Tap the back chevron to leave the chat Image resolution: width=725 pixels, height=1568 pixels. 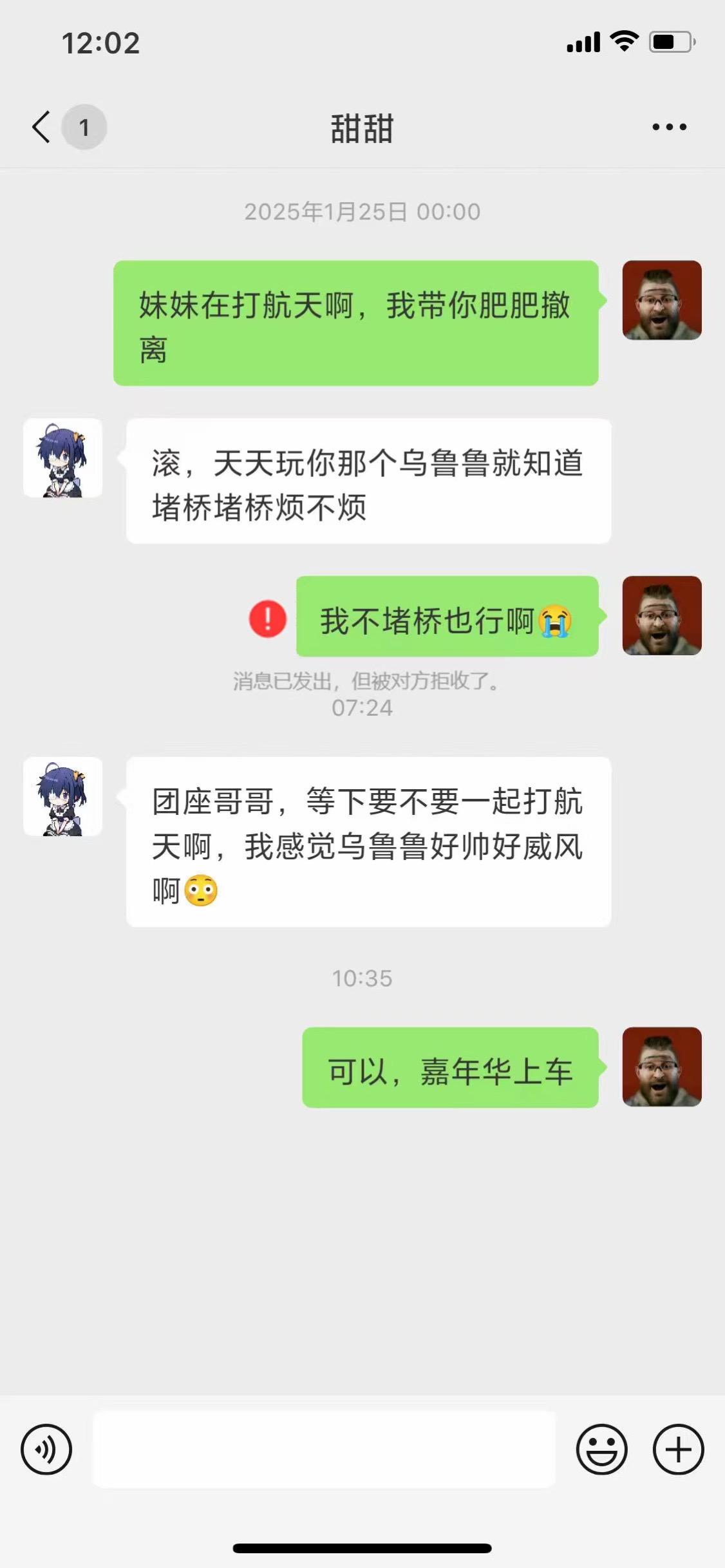41,127
